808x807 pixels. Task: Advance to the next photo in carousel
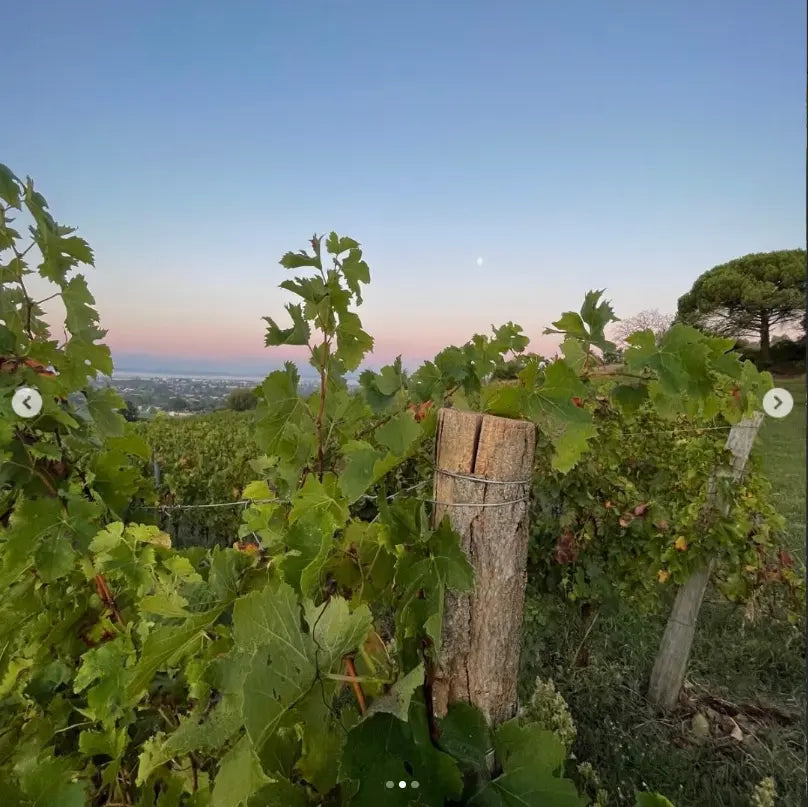(777, 403)
